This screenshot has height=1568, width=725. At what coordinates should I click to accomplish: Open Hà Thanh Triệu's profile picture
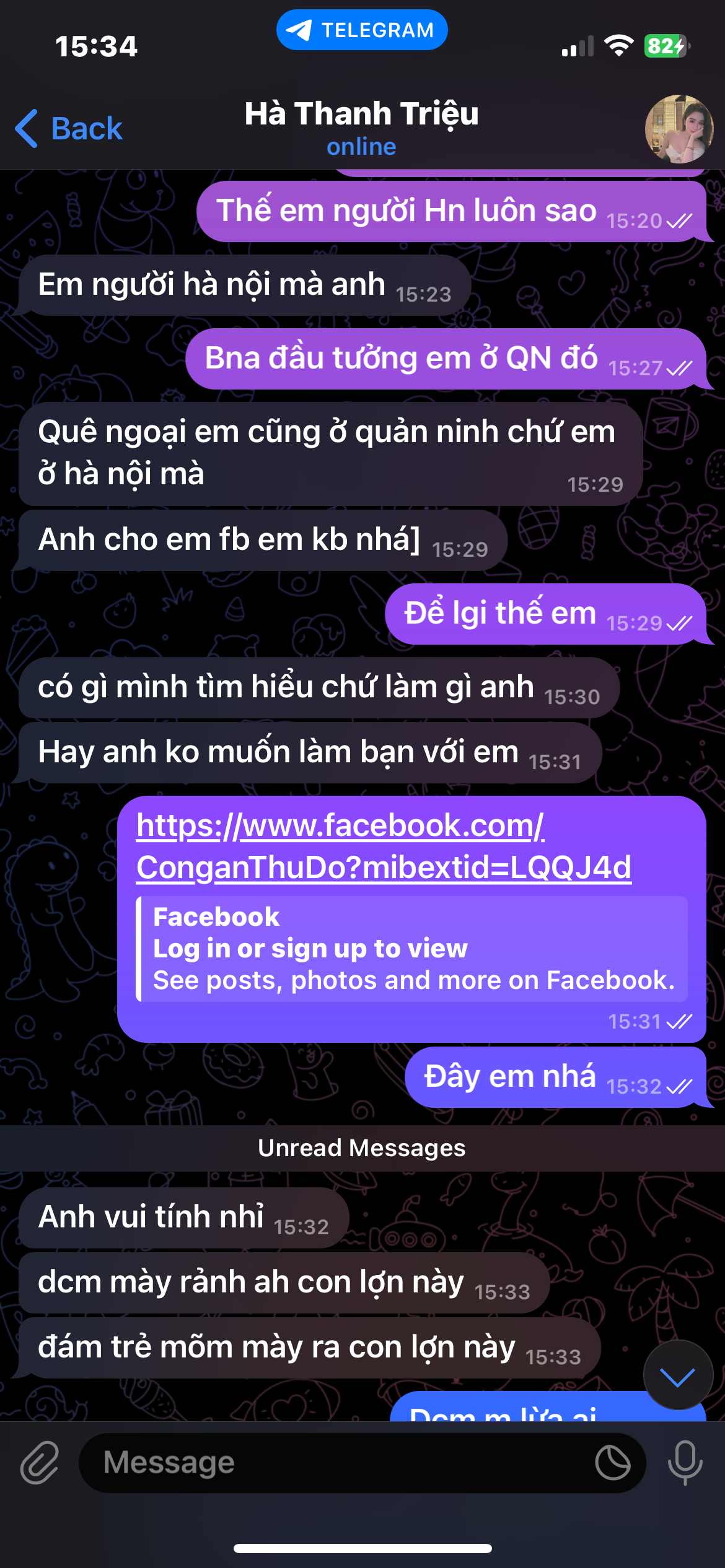tap(679, 129)
